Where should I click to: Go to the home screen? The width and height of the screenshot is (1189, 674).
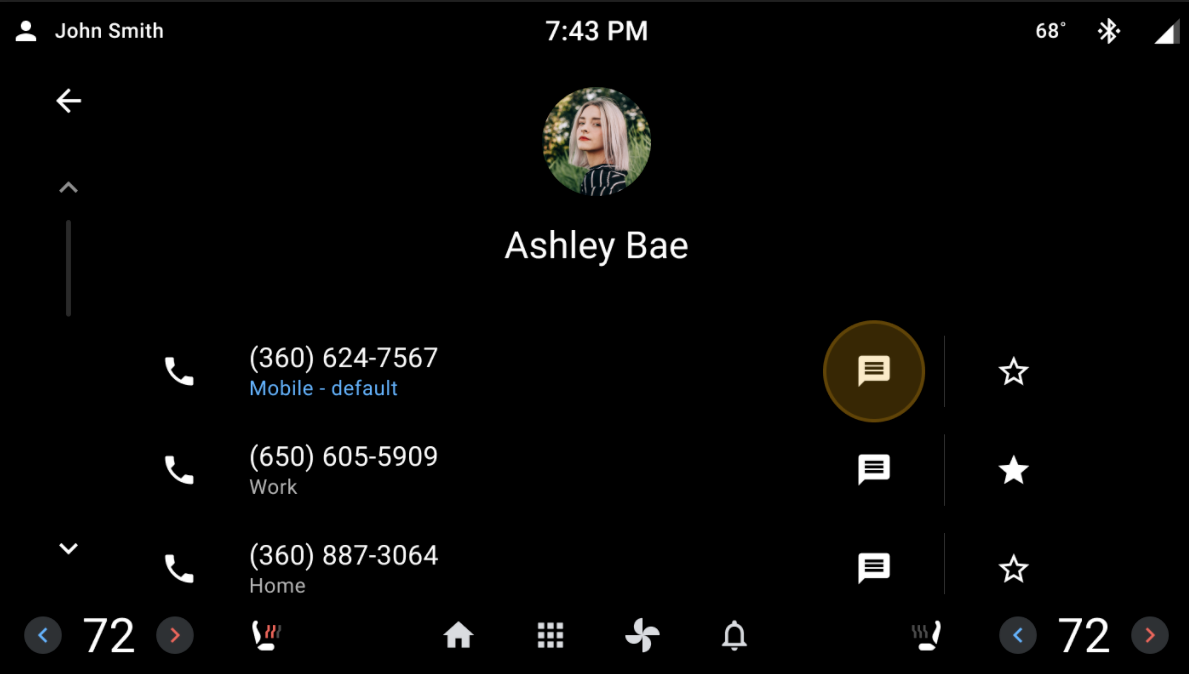point(458,635)
